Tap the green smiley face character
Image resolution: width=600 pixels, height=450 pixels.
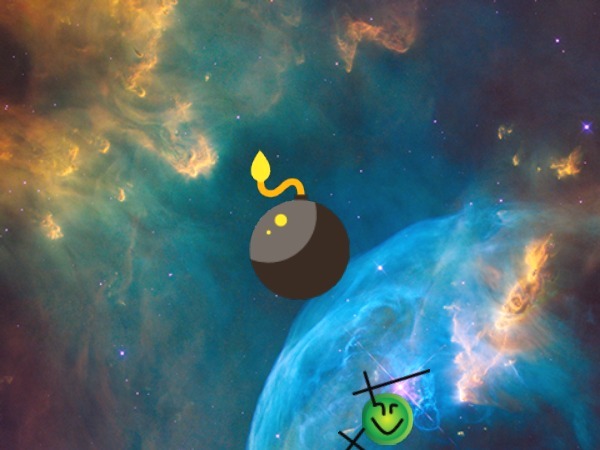click(x=387, y=419)
